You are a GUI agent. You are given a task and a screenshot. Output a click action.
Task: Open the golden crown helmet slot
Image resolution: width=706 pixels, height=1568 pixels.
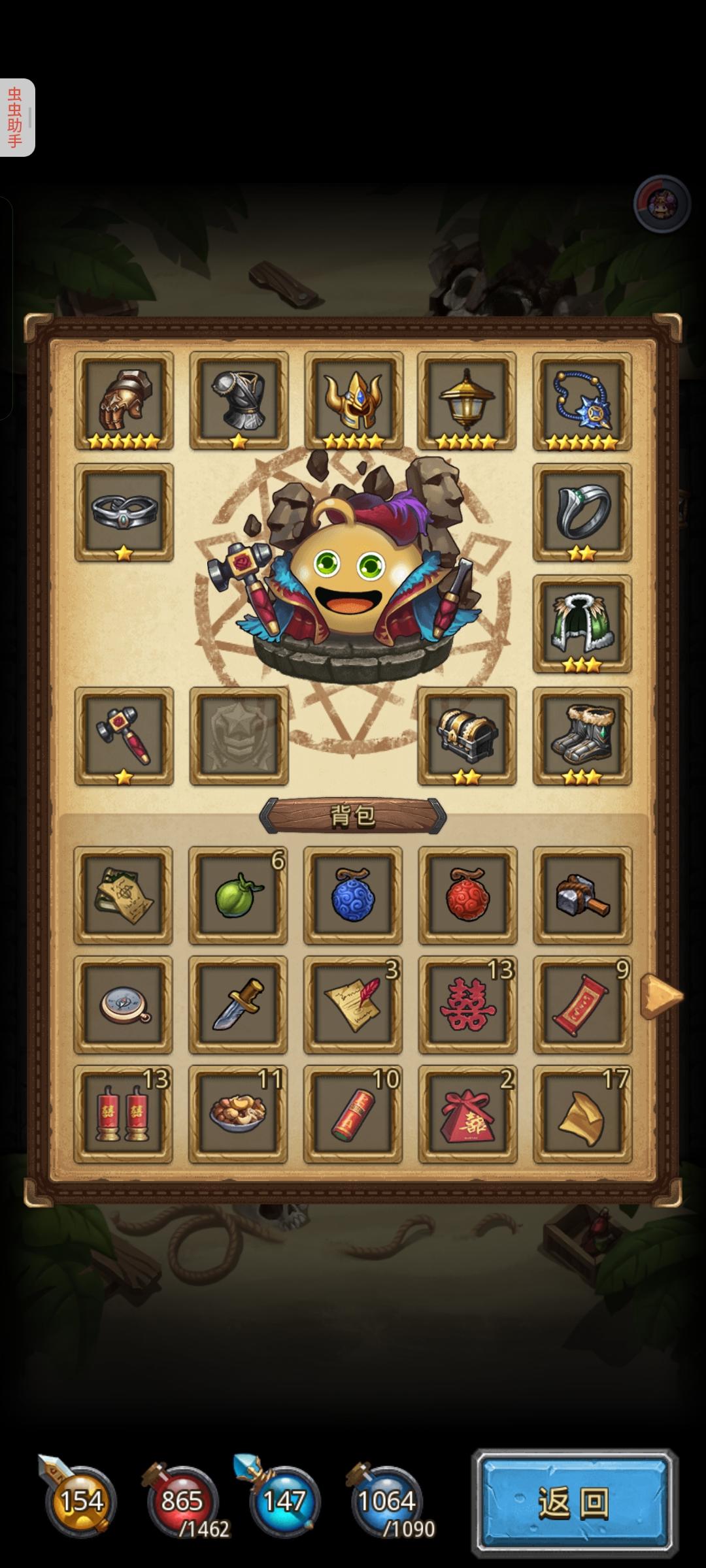pyautogui.click(x=353, y=400)
